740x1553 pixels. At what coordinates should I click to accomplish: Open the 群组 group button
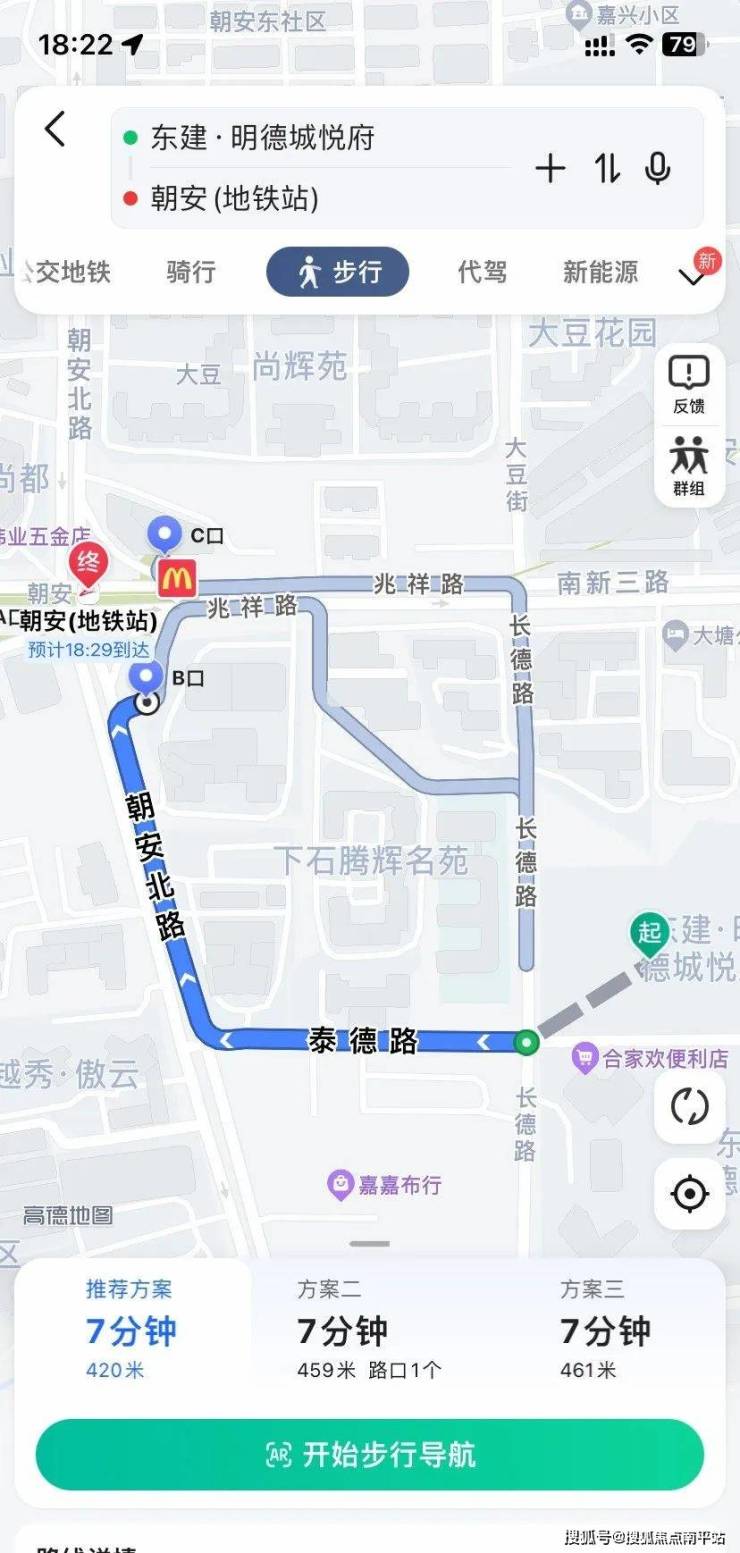click(x=689, y=467)
